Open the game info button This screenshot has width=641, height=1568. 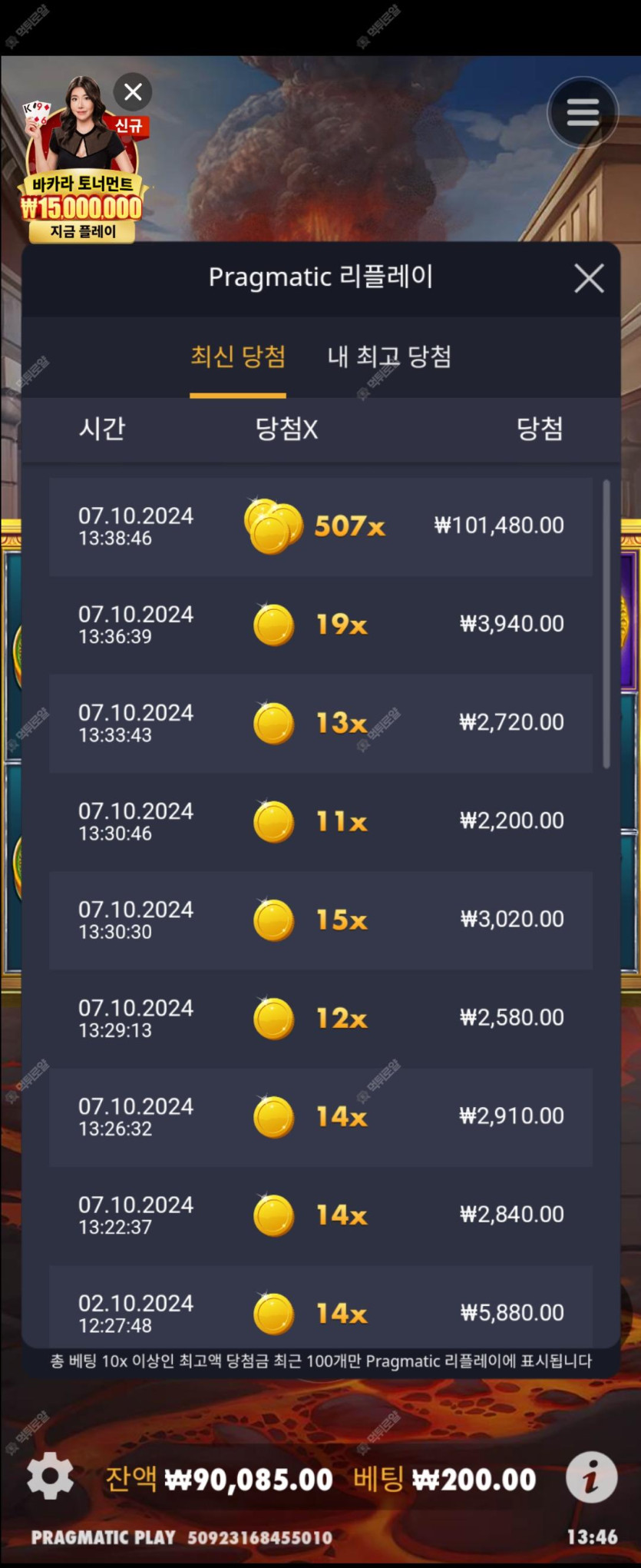click(591, 1477)
